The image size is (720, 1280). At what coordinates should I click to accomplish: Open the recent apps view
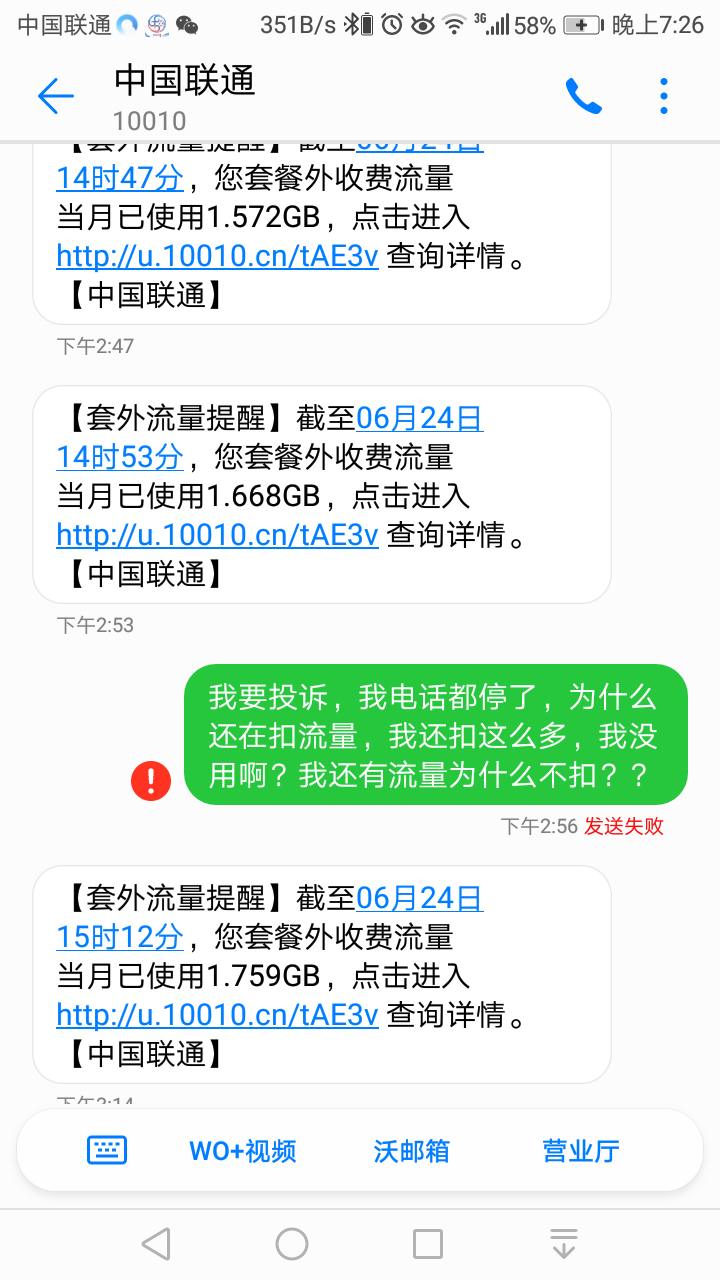pyautogui.click(x=428, y=1244)
